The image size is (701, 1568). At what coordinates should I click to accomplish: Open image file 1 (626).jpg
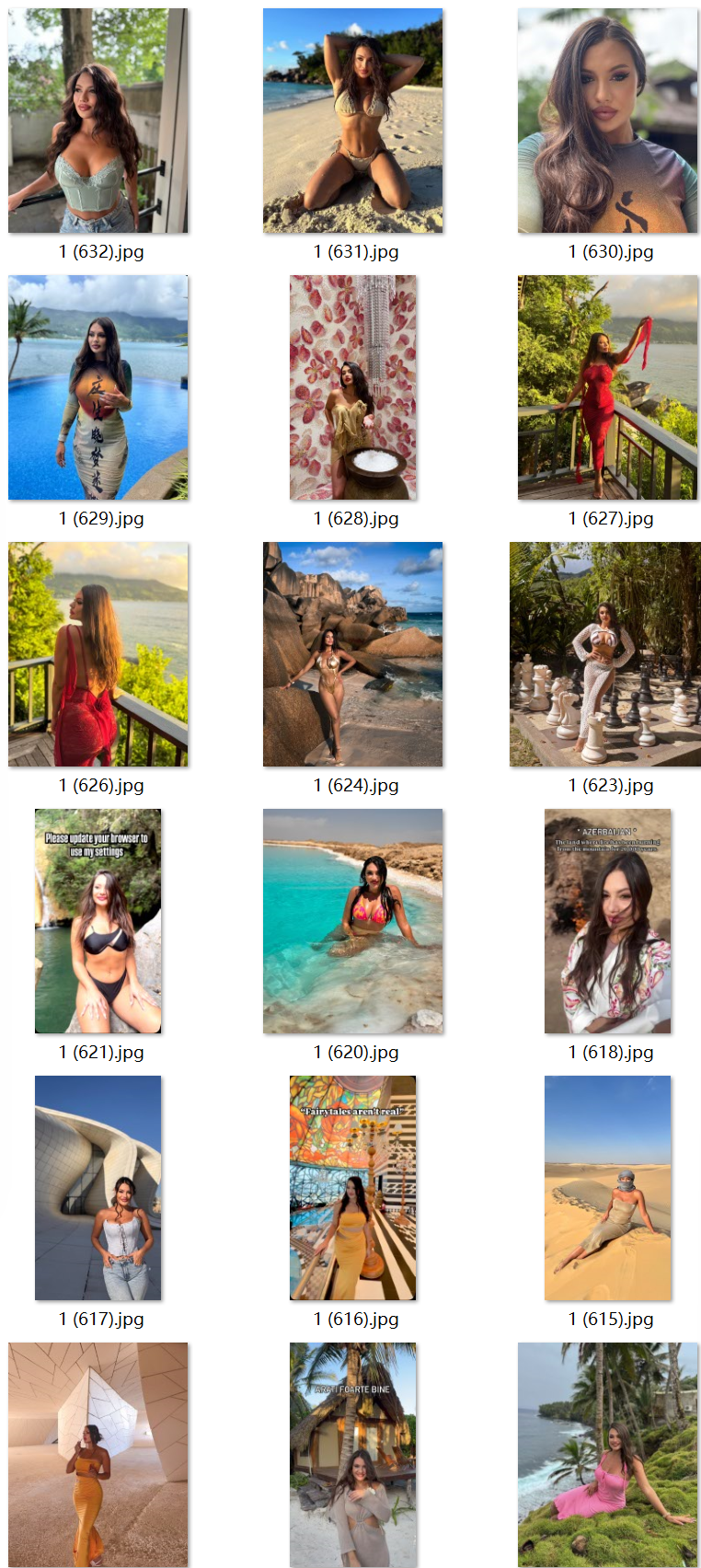[98, 654]
